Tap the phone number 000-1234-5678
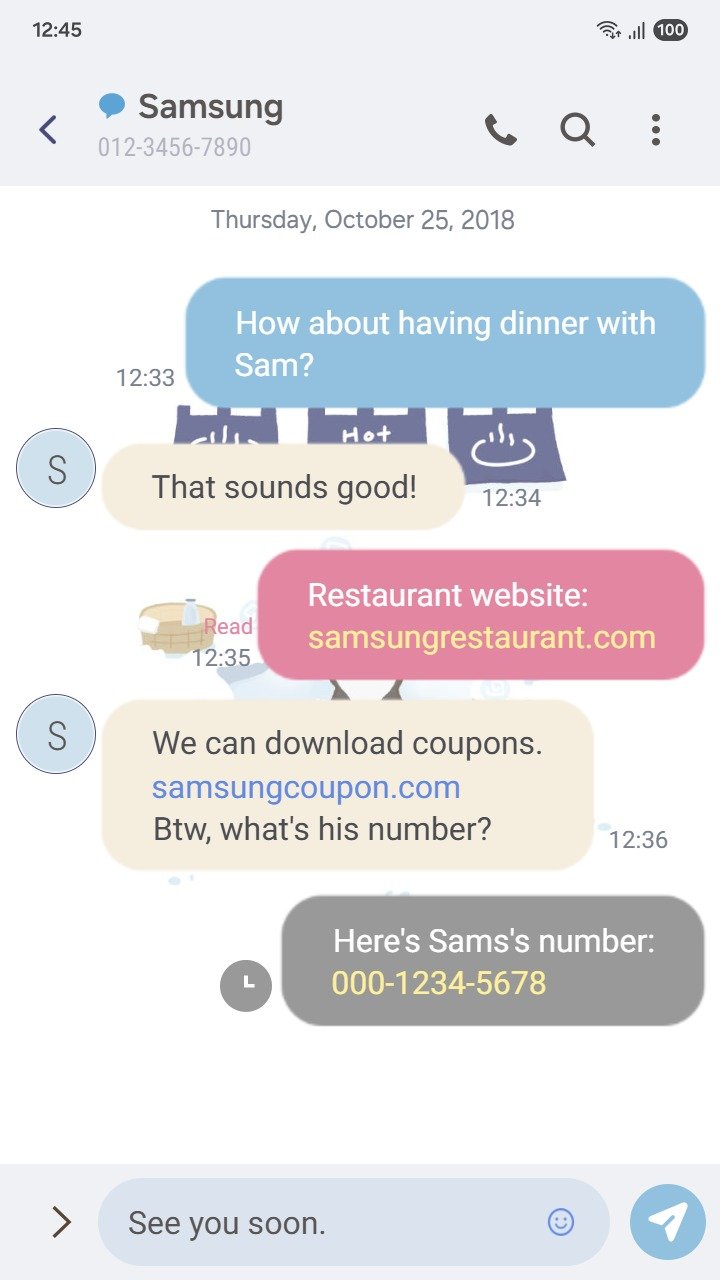 coord(439,983)
